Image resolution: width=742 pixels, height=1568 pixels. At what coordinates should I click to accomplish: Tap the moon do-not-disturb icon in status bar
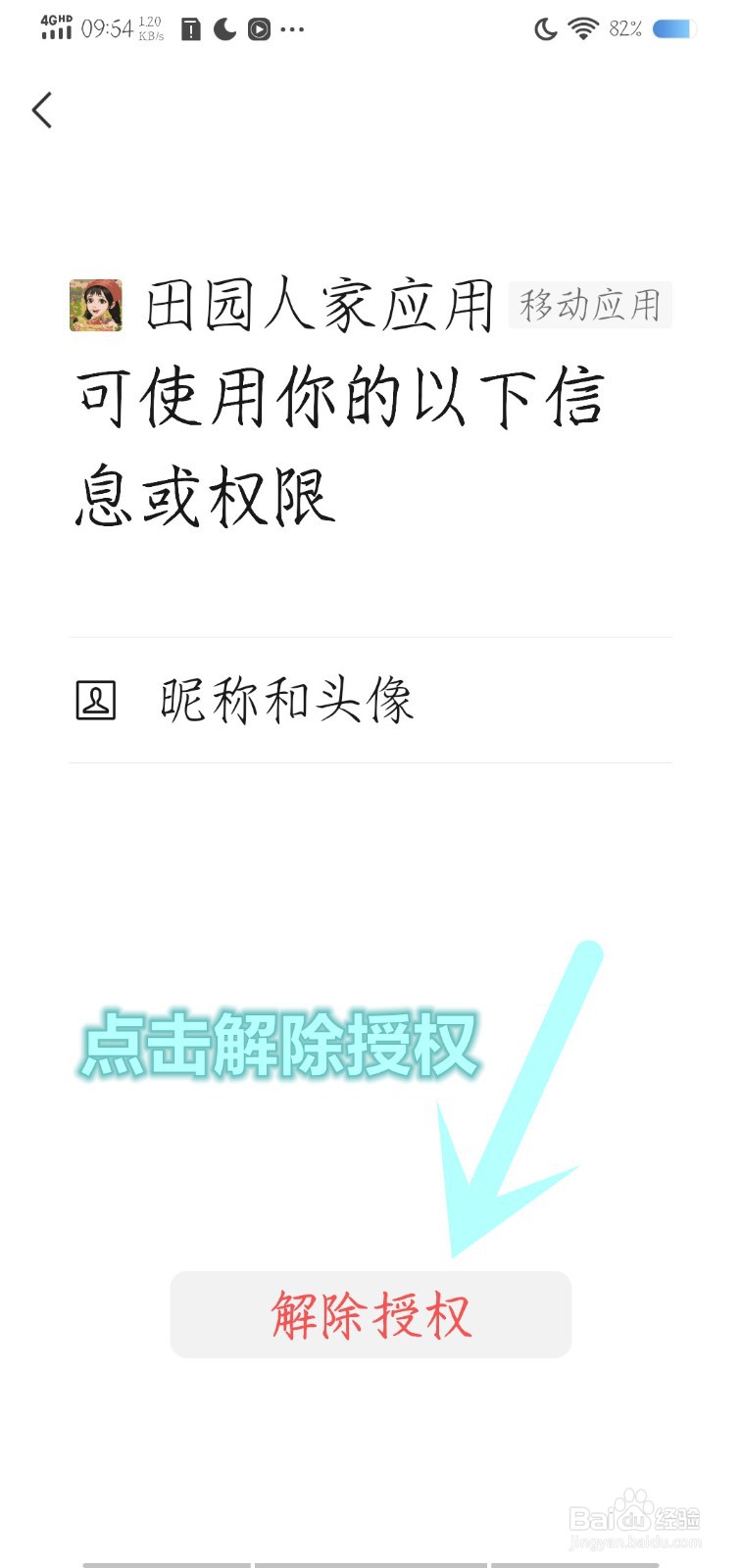pos(223,29)
